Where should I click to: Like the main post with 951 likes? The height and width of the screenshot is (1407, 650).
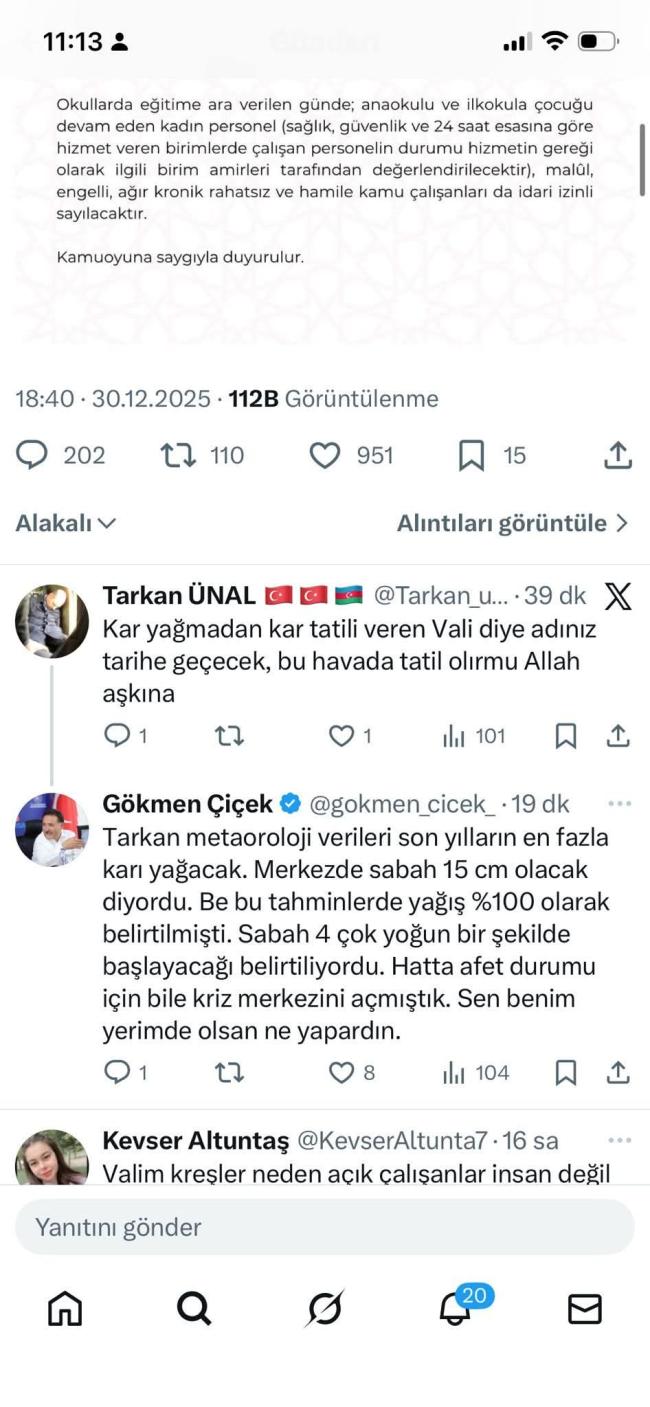tap(325, 456)
